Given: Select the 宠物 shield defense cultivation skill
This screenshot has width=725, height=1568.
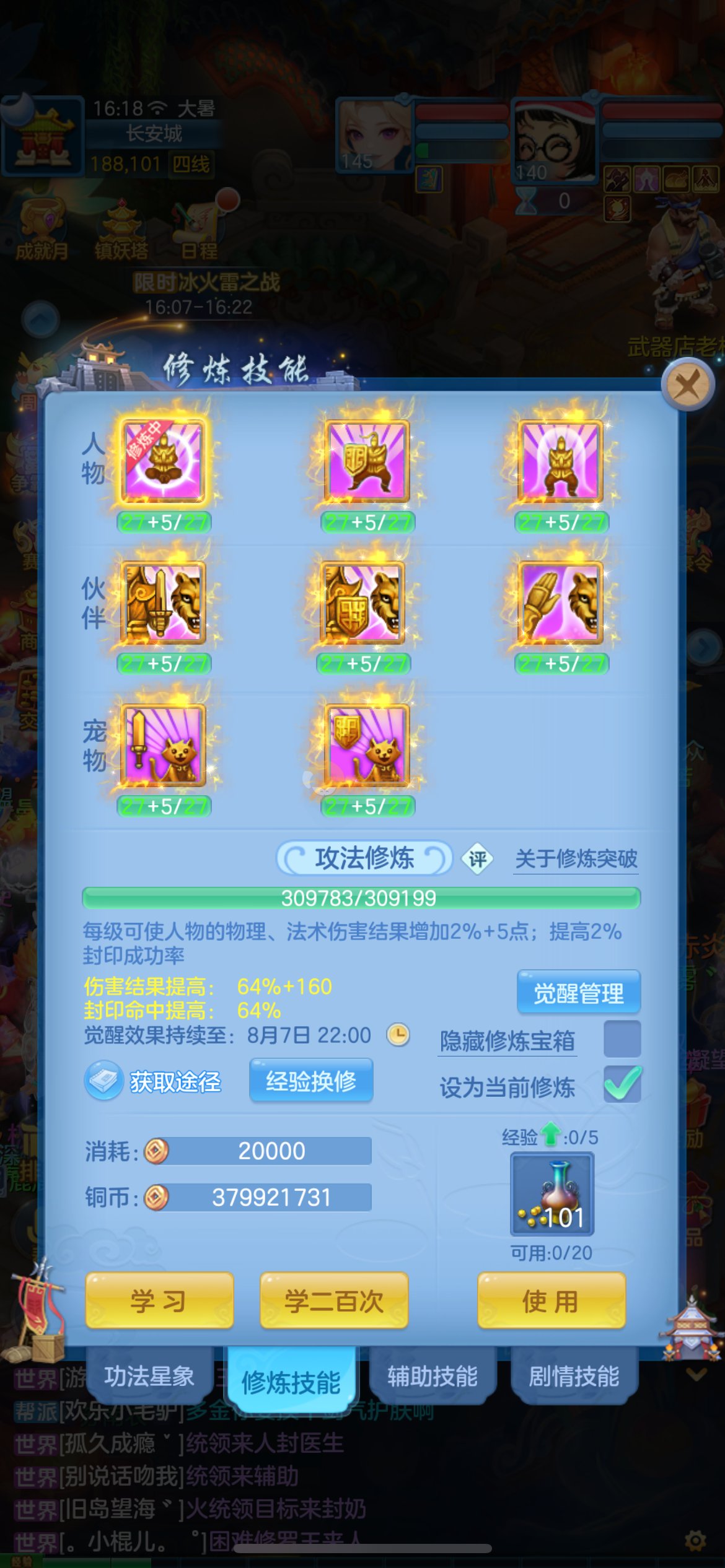Looking at the screenshot, I should (x=367, y=745).
